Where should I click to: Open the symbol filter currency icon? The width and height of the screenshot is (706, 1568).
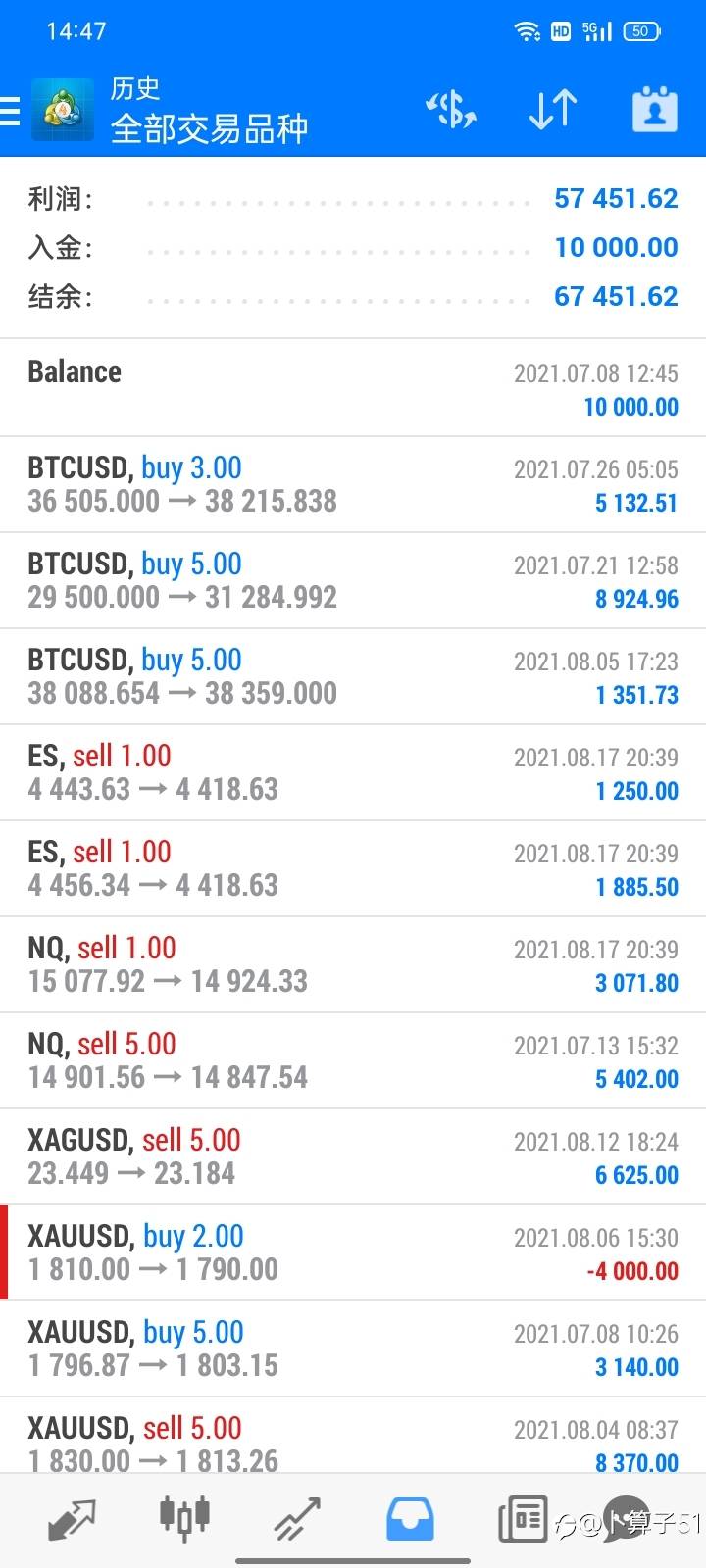(x=451, y=110)
